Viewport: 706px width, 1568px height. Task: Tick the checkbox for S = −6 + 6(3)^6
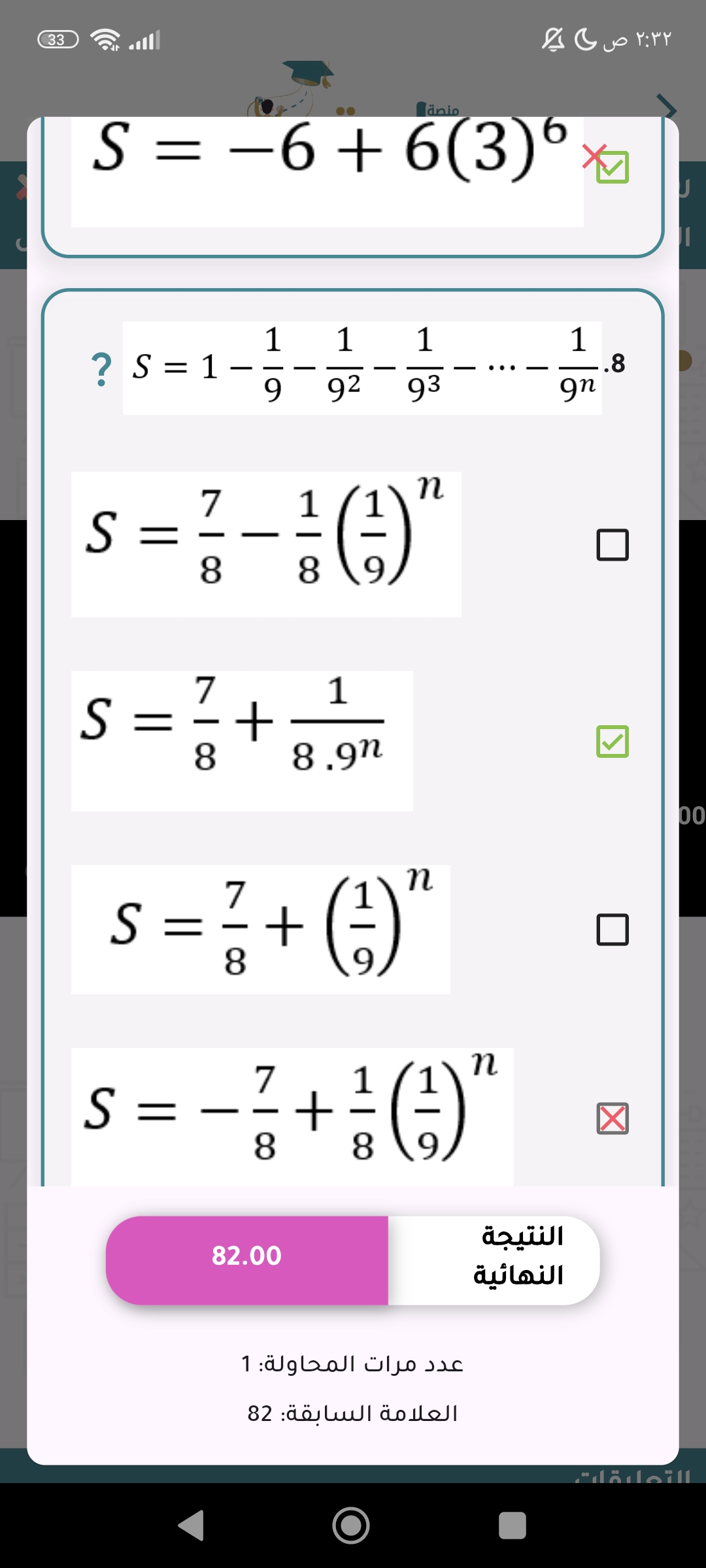coord(613,167)
